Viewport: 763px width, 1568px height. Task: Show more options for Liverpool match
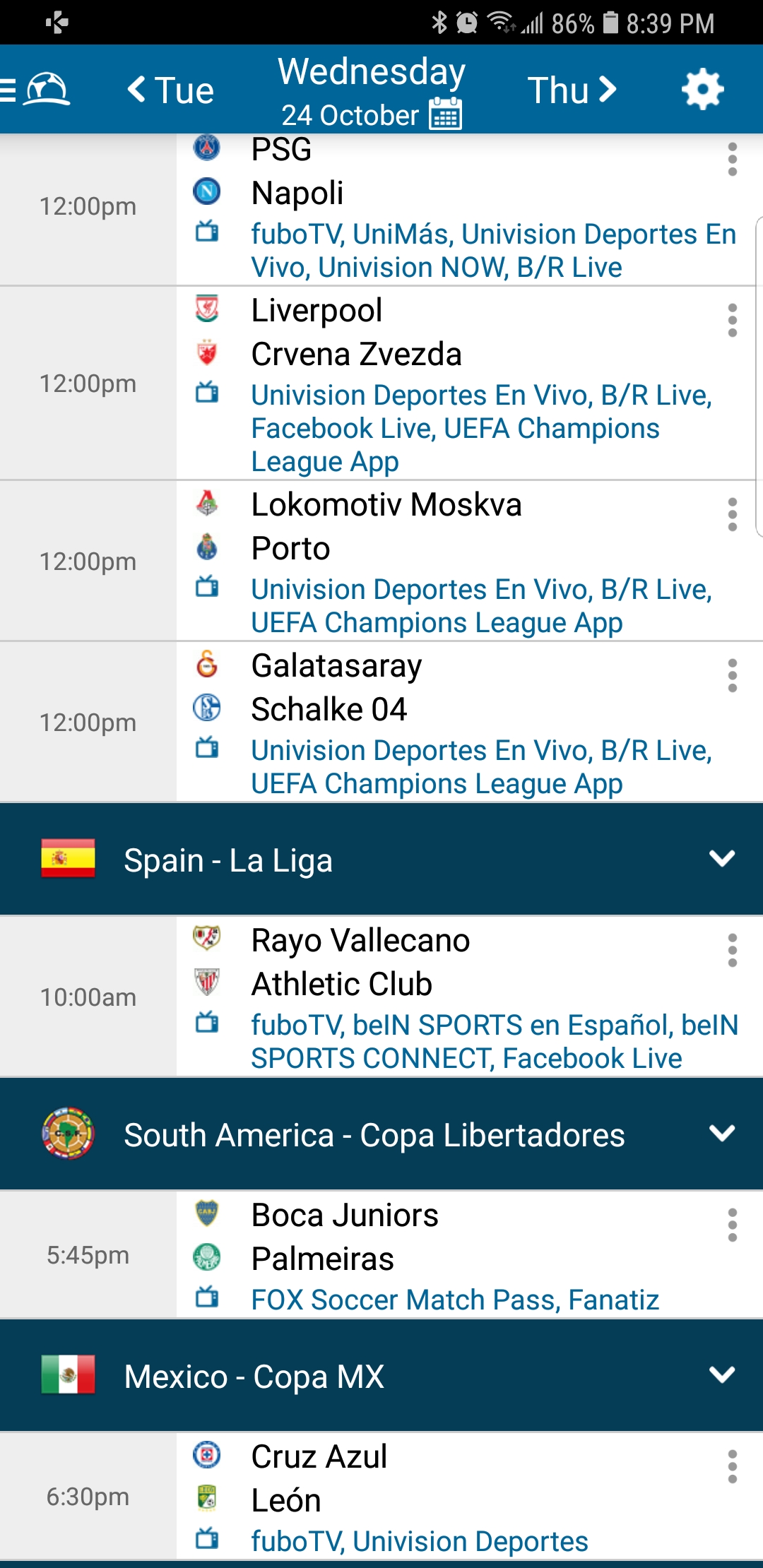(x=733, y=321)
